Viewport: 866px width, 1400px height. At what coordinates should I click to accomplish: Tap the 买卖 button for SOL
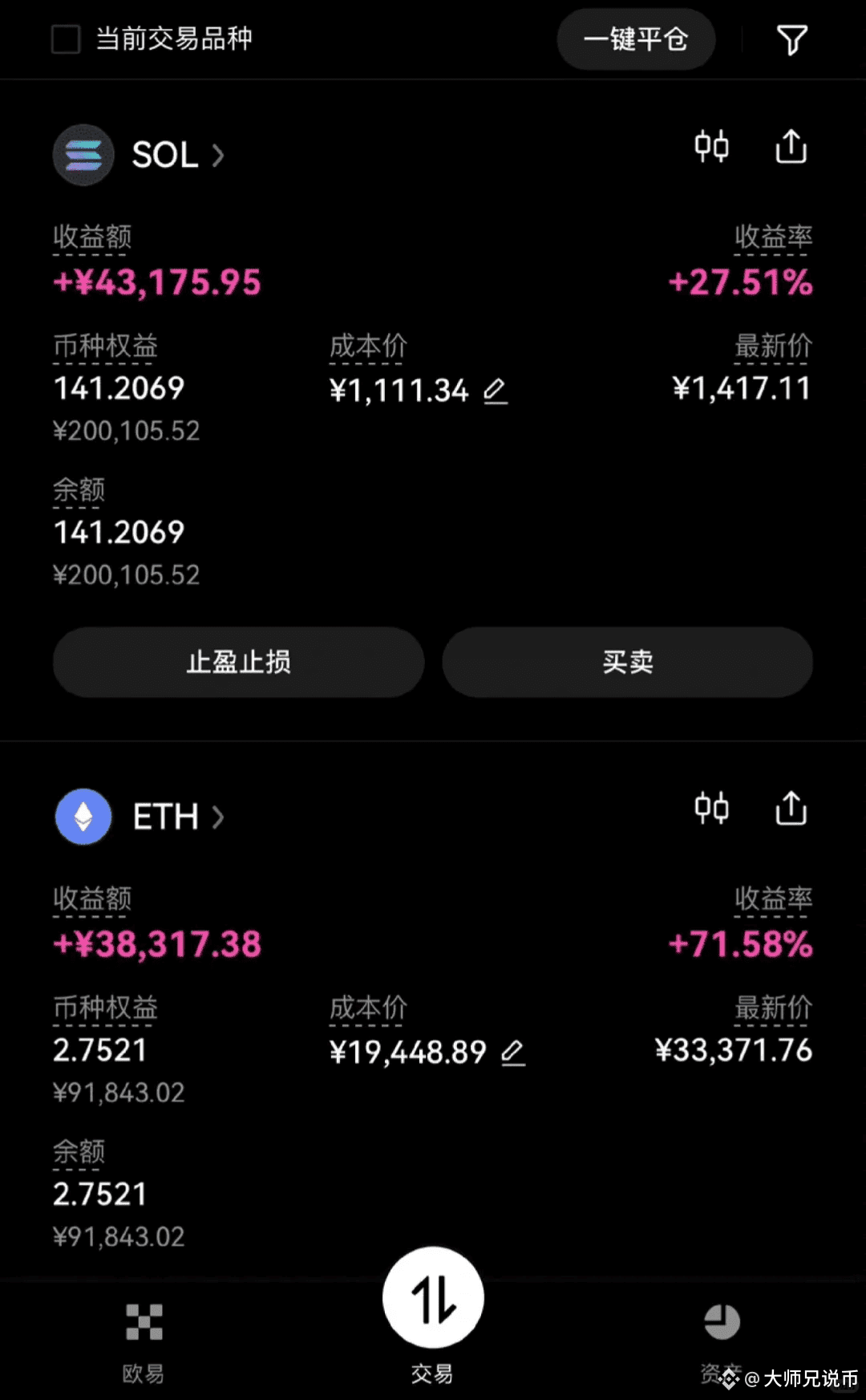coord(628,662)
